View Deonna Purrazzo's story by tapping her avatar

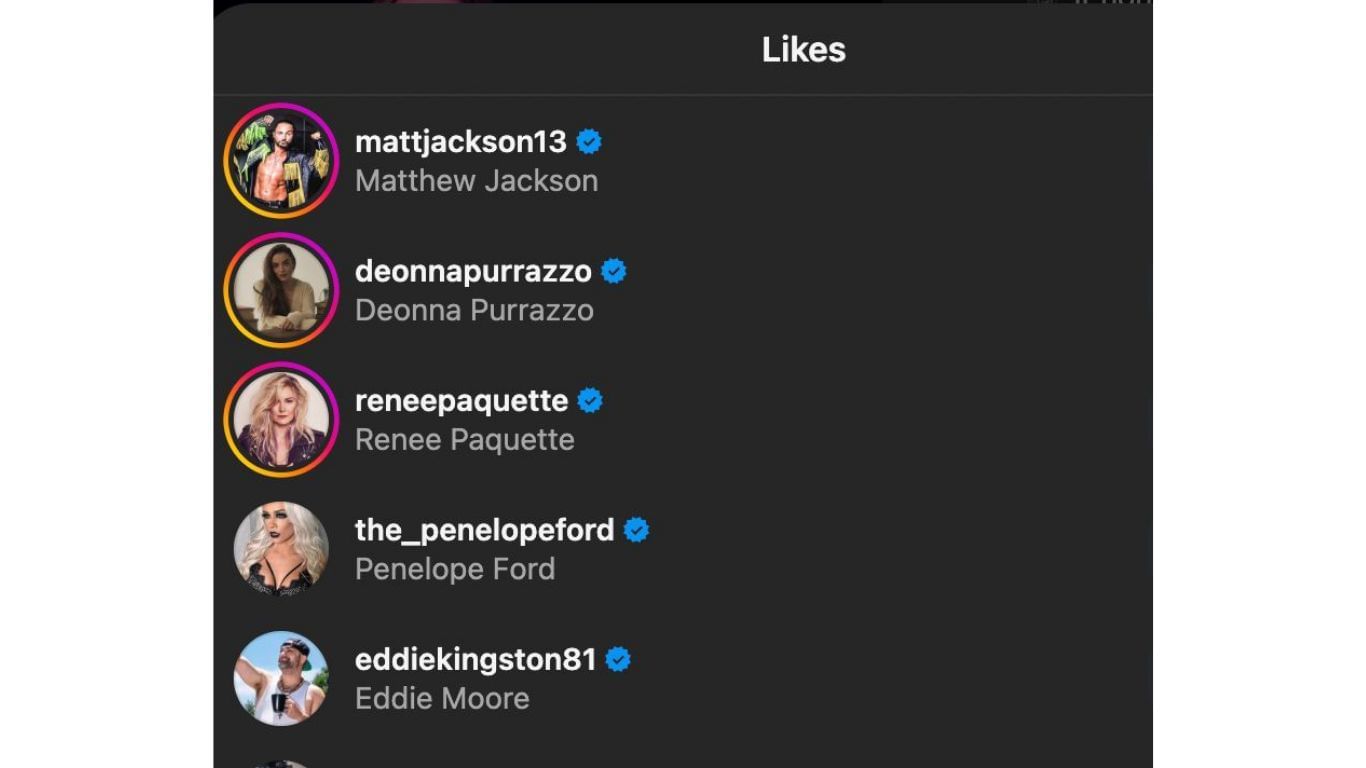(281, 290)
